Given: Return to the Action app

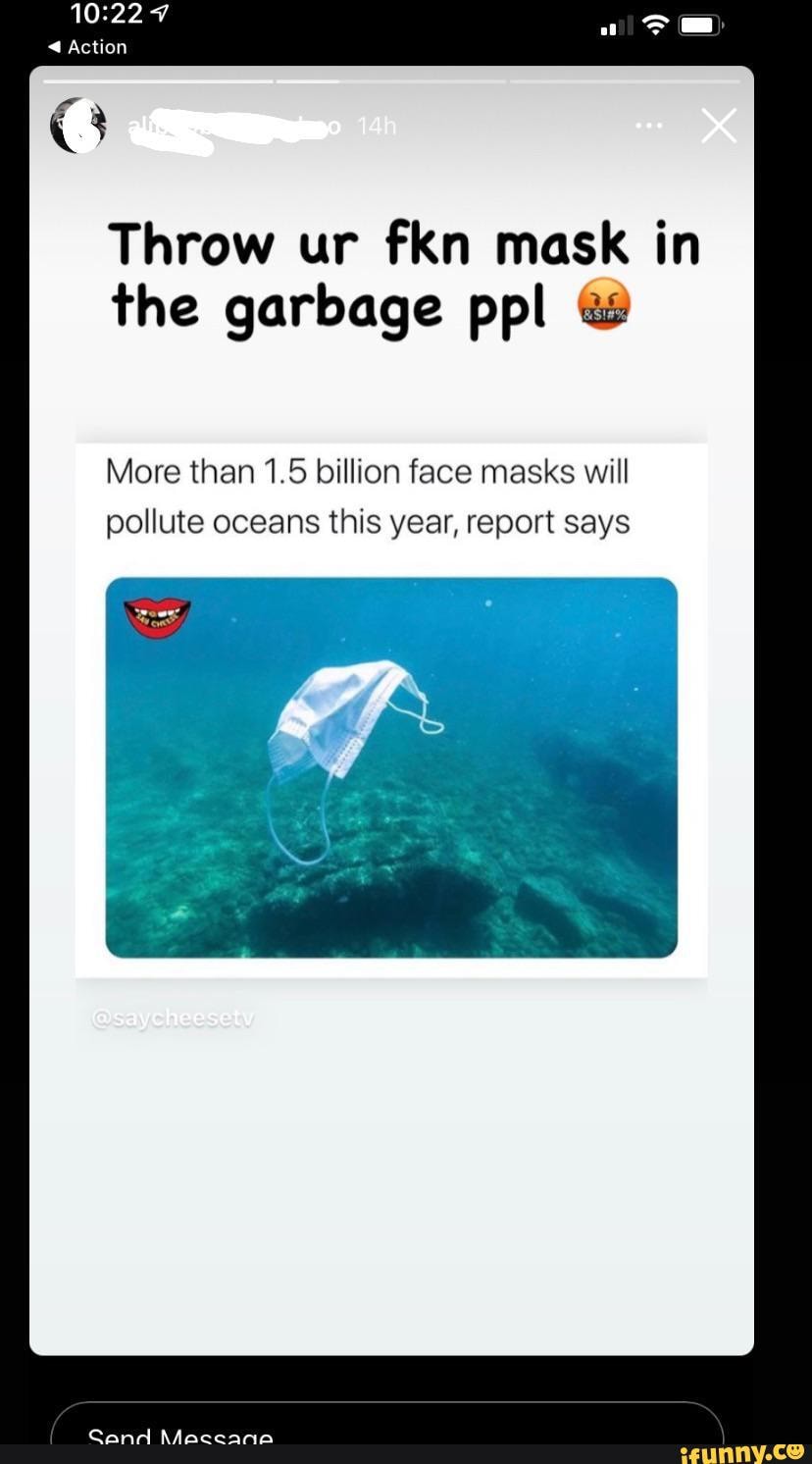Looking at the screenshot, I should (88, 47).
